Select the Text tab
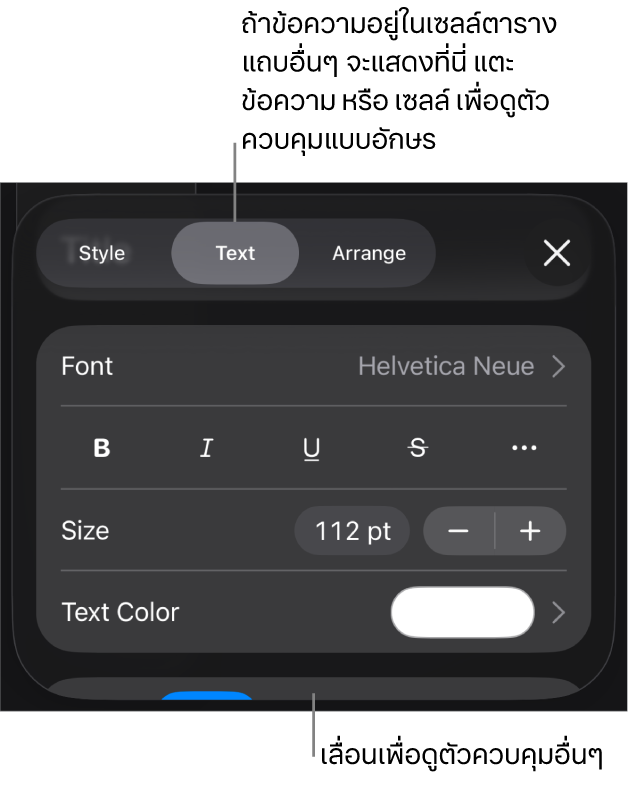This screenshot has height=785, width=628. pos(235,253)
